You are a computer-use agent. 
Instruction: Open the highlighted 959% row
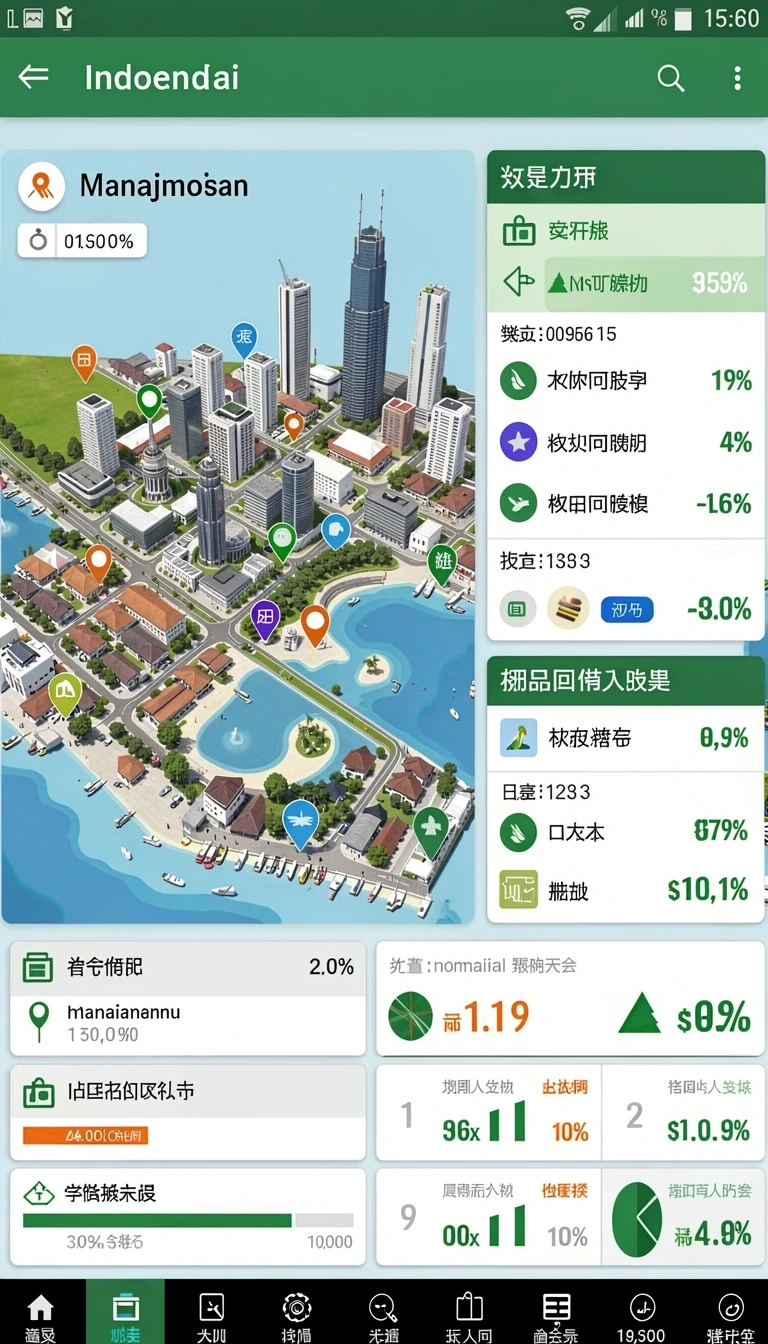coord(625,283)
